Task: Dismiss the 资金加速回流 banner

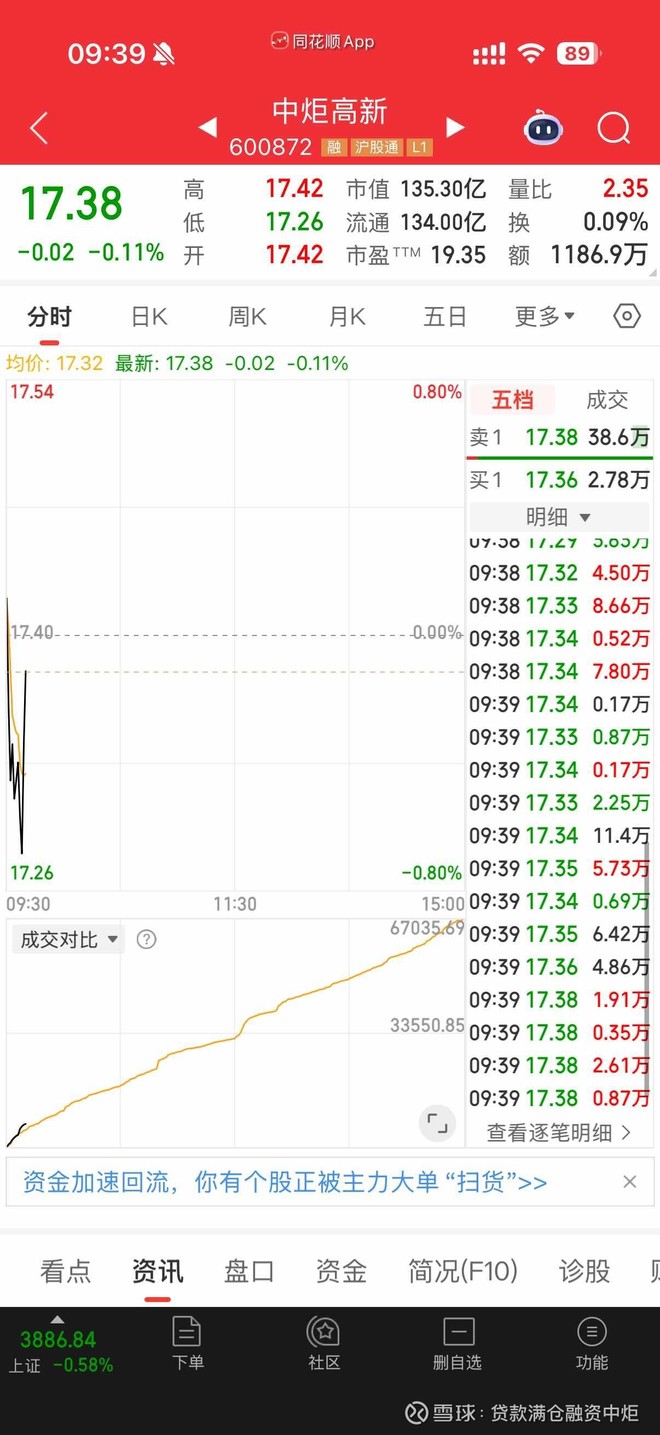Action: pos(630,1182)
